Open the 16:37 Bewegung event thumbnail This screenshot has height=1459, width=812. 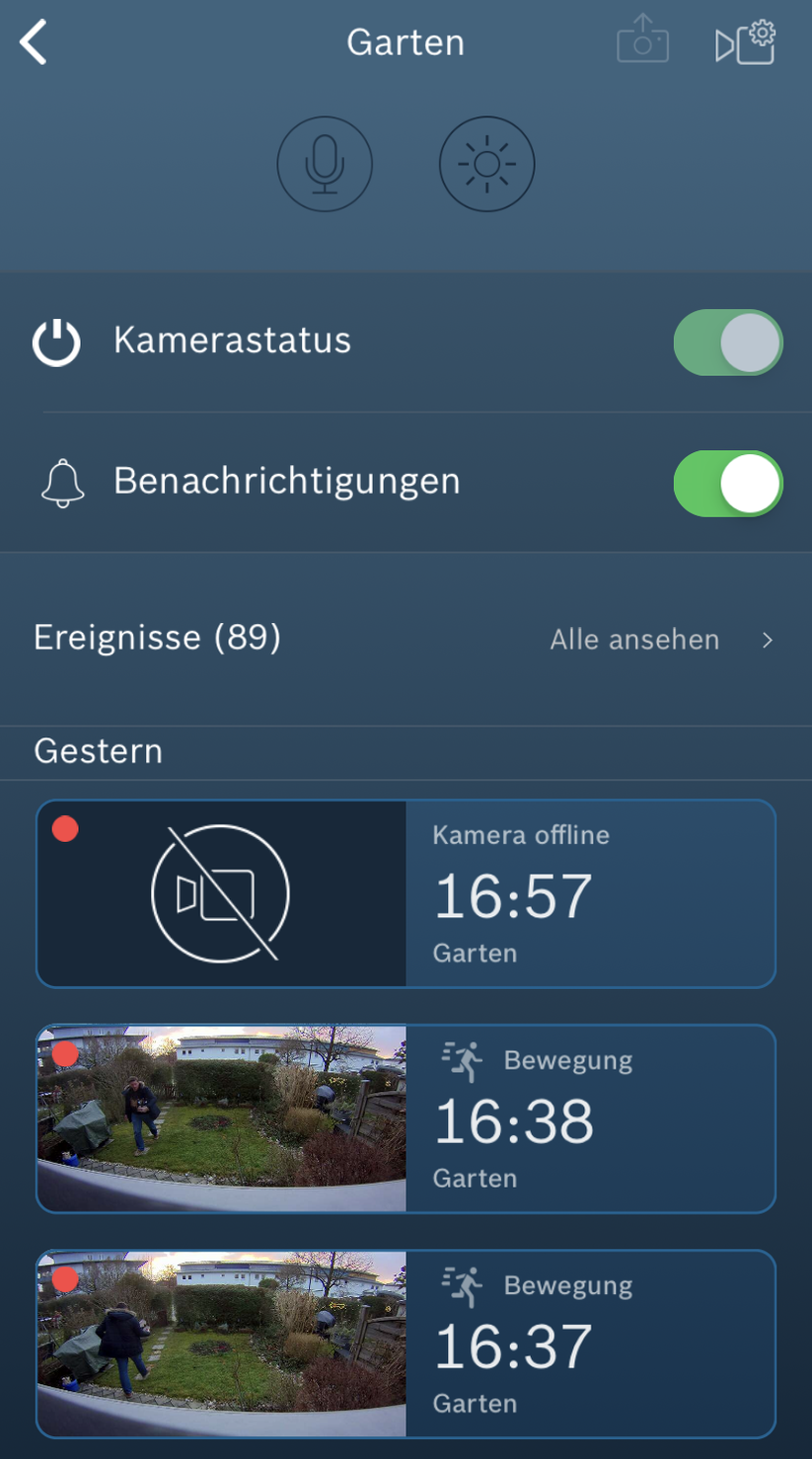point(221,1343)
